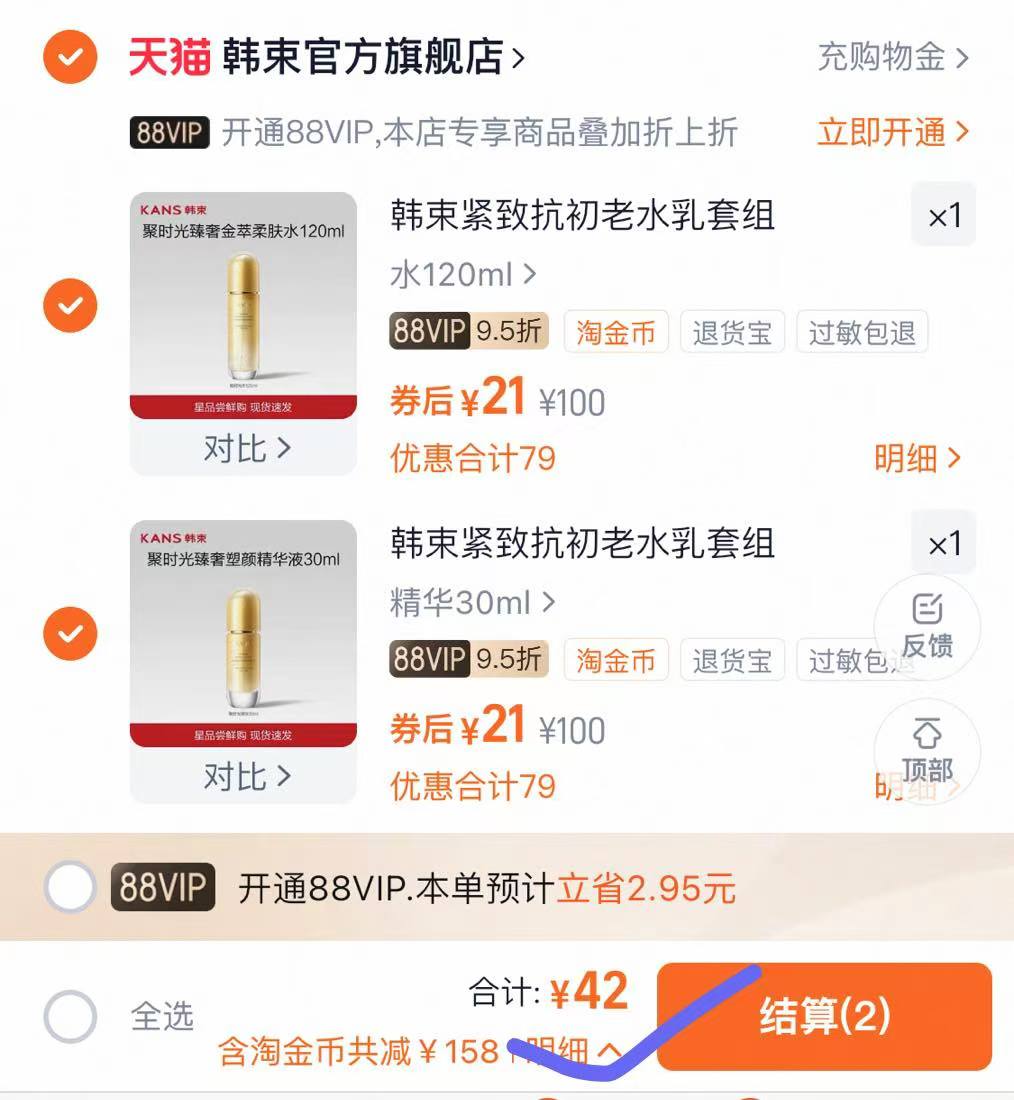
Task: Deselect the store checkbox for 韩束官方旗舰店
Action: point(69,57)
